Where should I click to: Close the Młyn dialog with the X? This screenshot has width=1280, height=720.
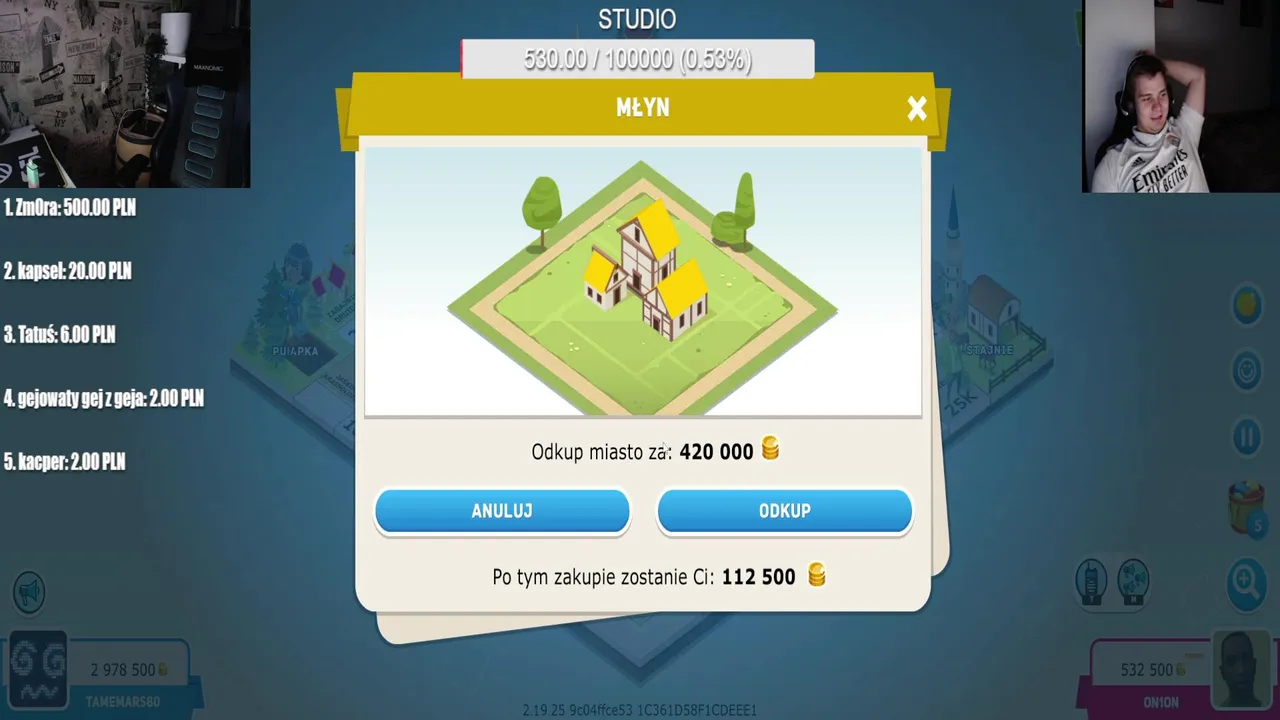[x=916, y=109]
